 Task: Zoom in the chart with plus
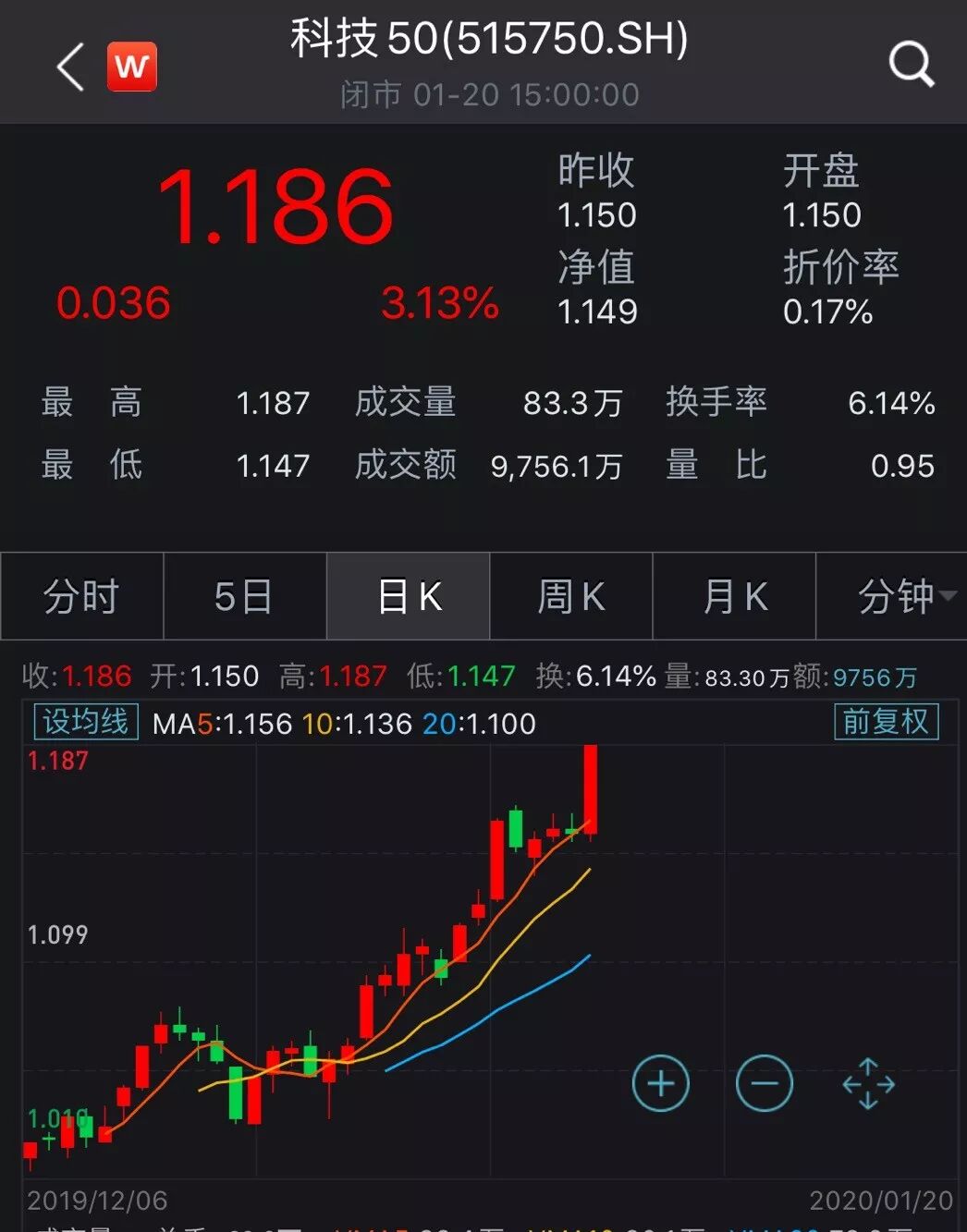(x=660, y=1082)
